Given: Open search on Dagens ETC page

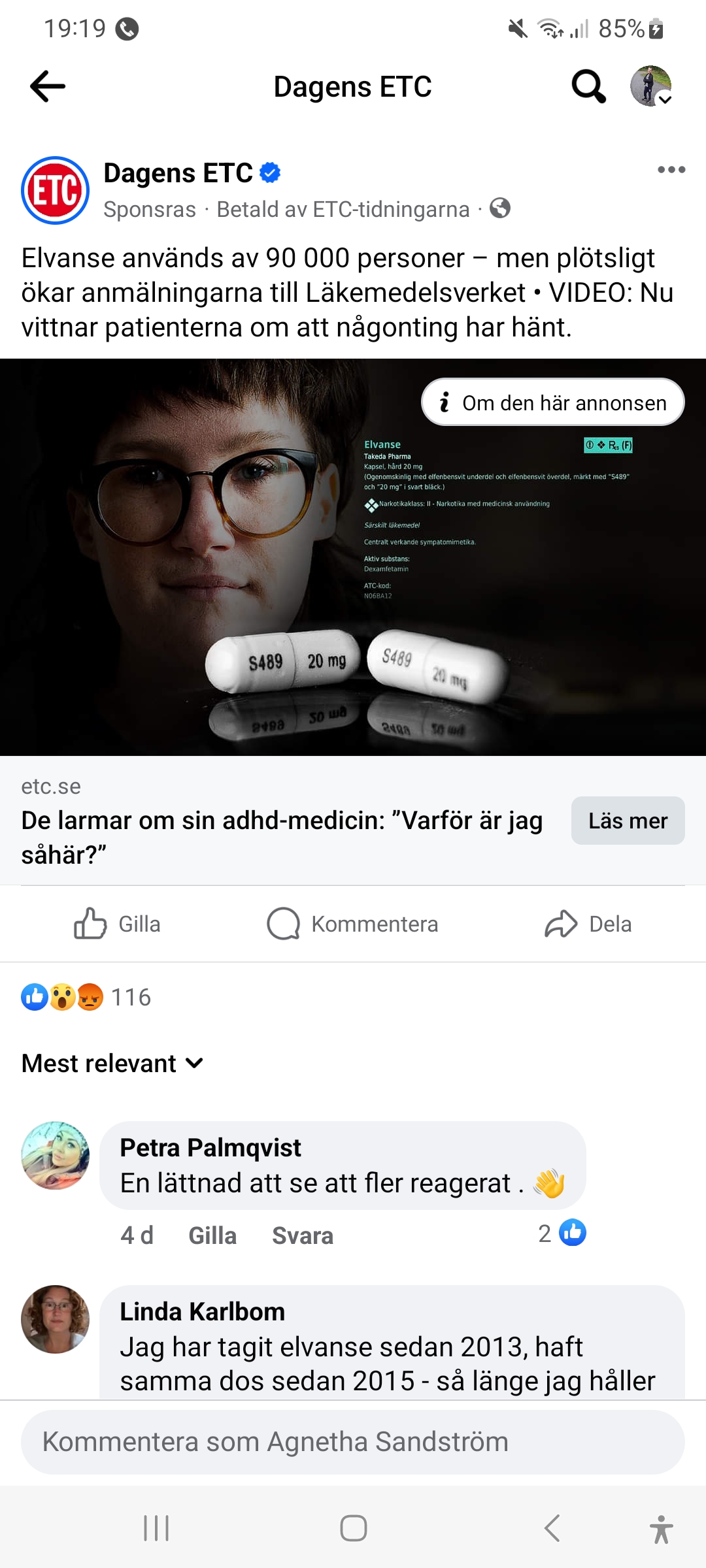Looking at the screenshot, I should click(x=588, y=86).
